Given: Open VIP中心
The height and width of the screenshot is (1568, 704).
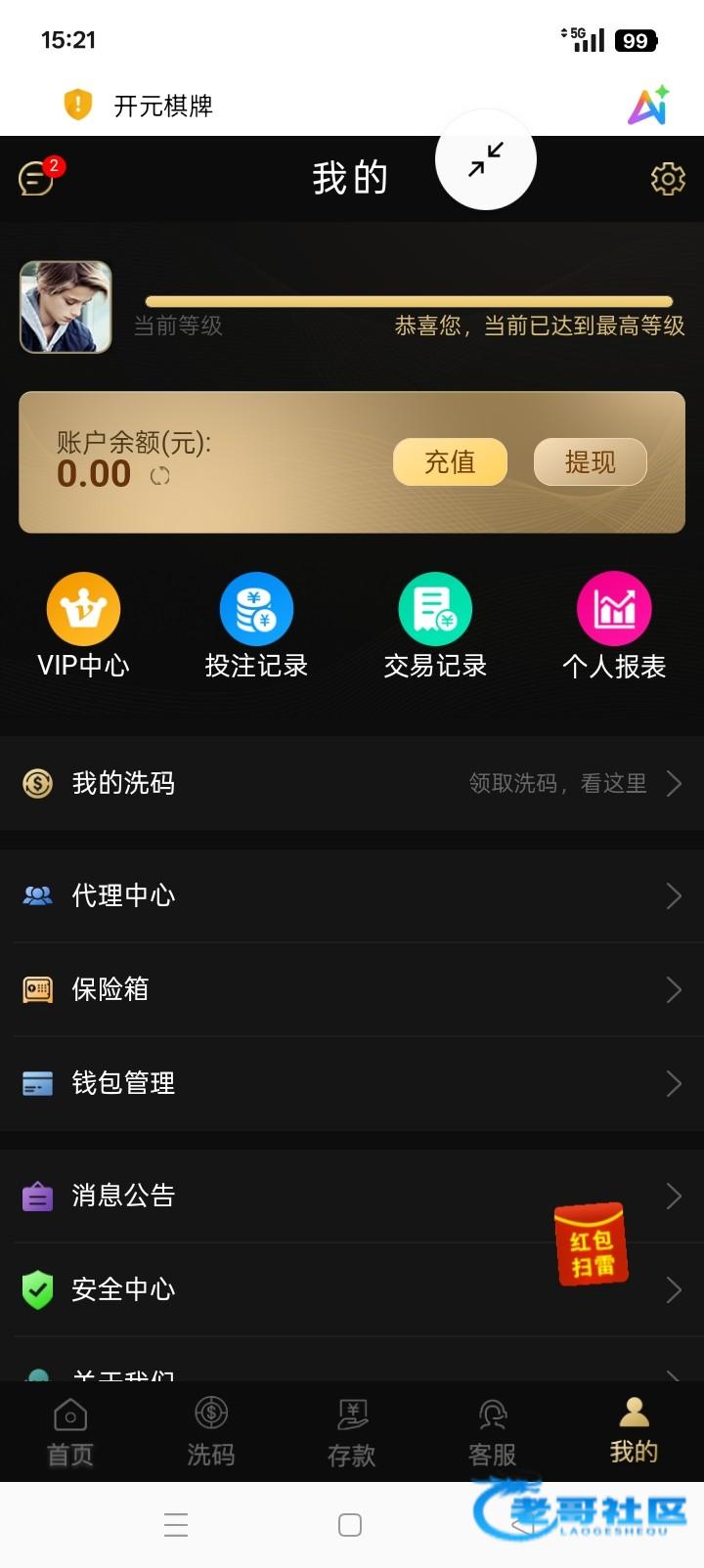Looking at the screenshot, I should 83,627.
